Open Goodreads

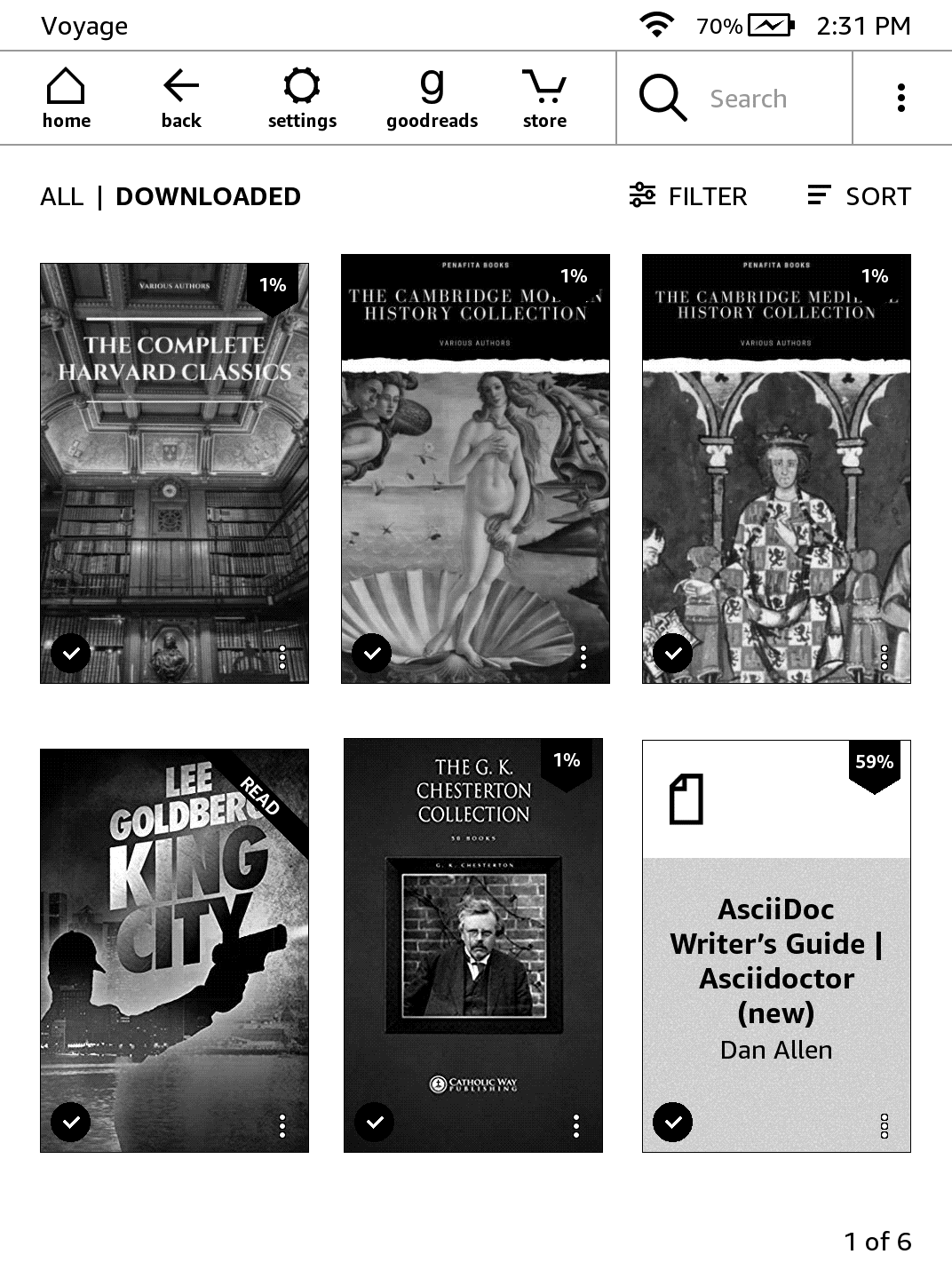pyautogui.click(x=432, y=99)
